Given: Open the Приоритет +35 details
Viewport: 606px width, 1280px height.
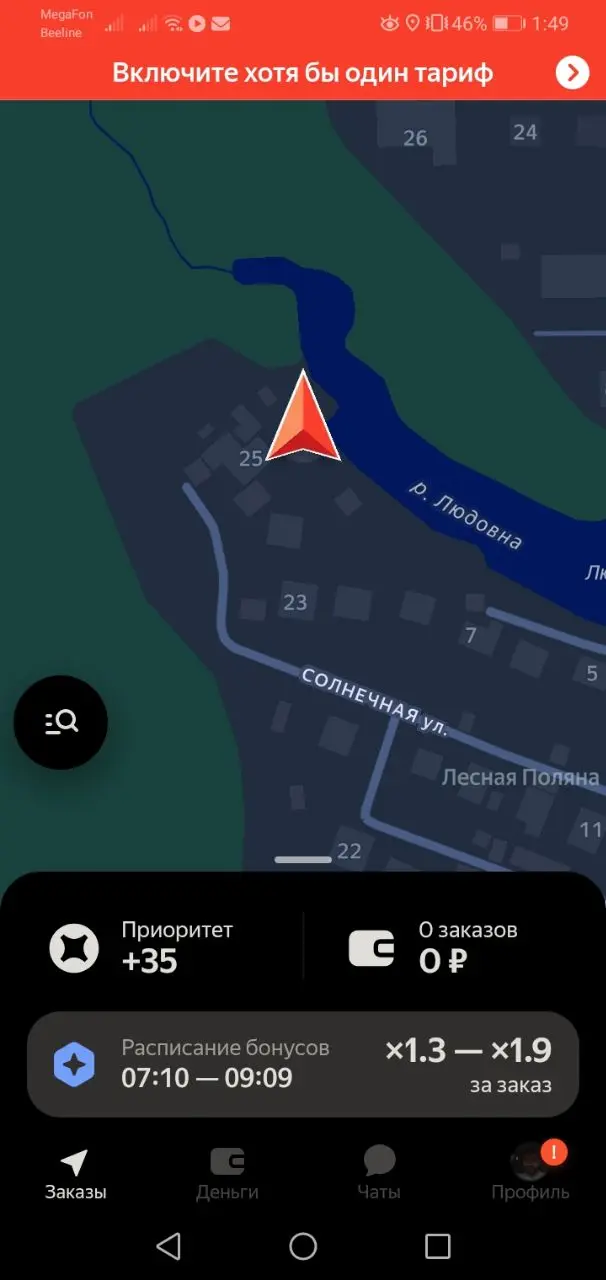Looking at the screenshot, I should tap(150, 946).
